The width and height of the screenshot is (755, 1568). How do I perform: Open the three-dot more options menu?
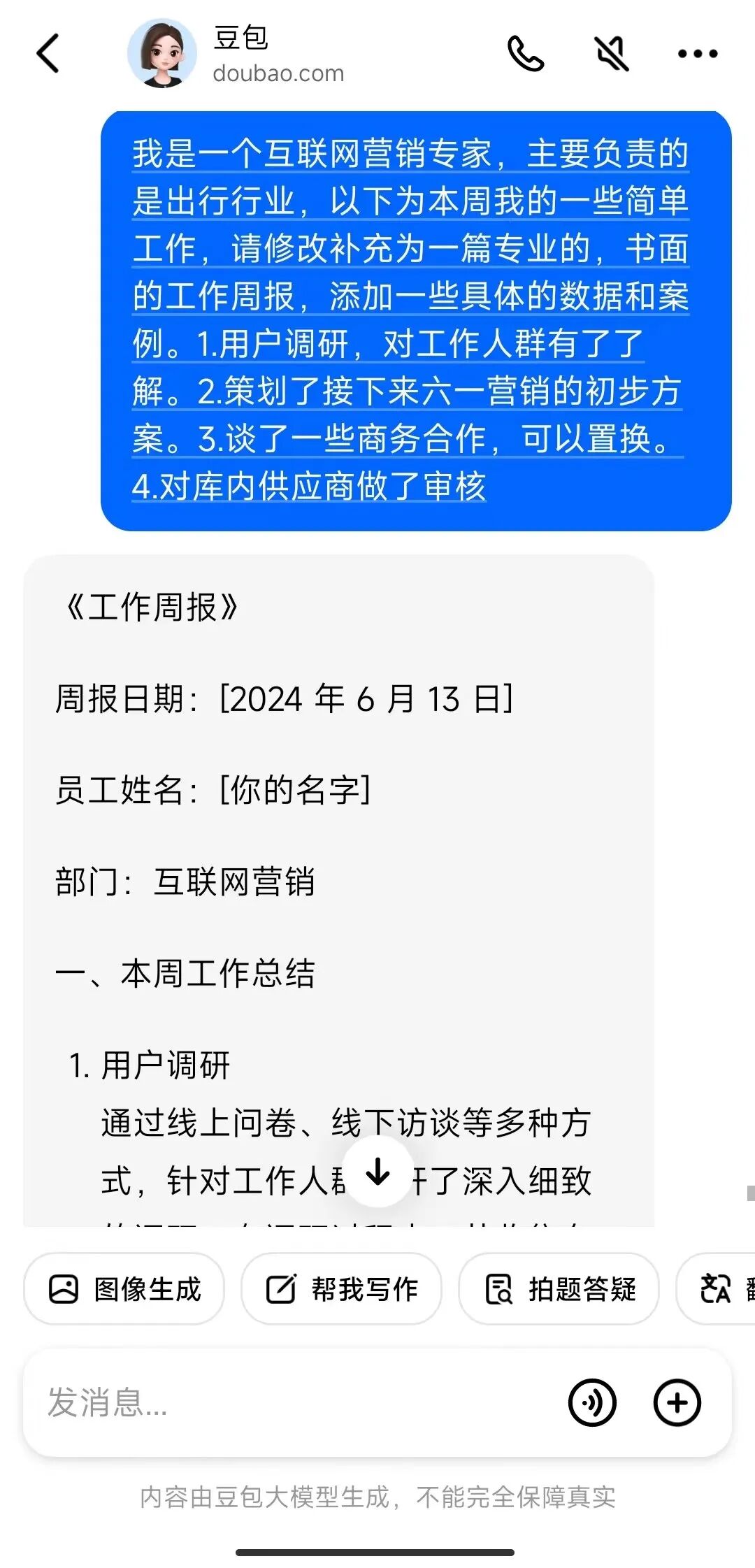[x=698, y=53]
